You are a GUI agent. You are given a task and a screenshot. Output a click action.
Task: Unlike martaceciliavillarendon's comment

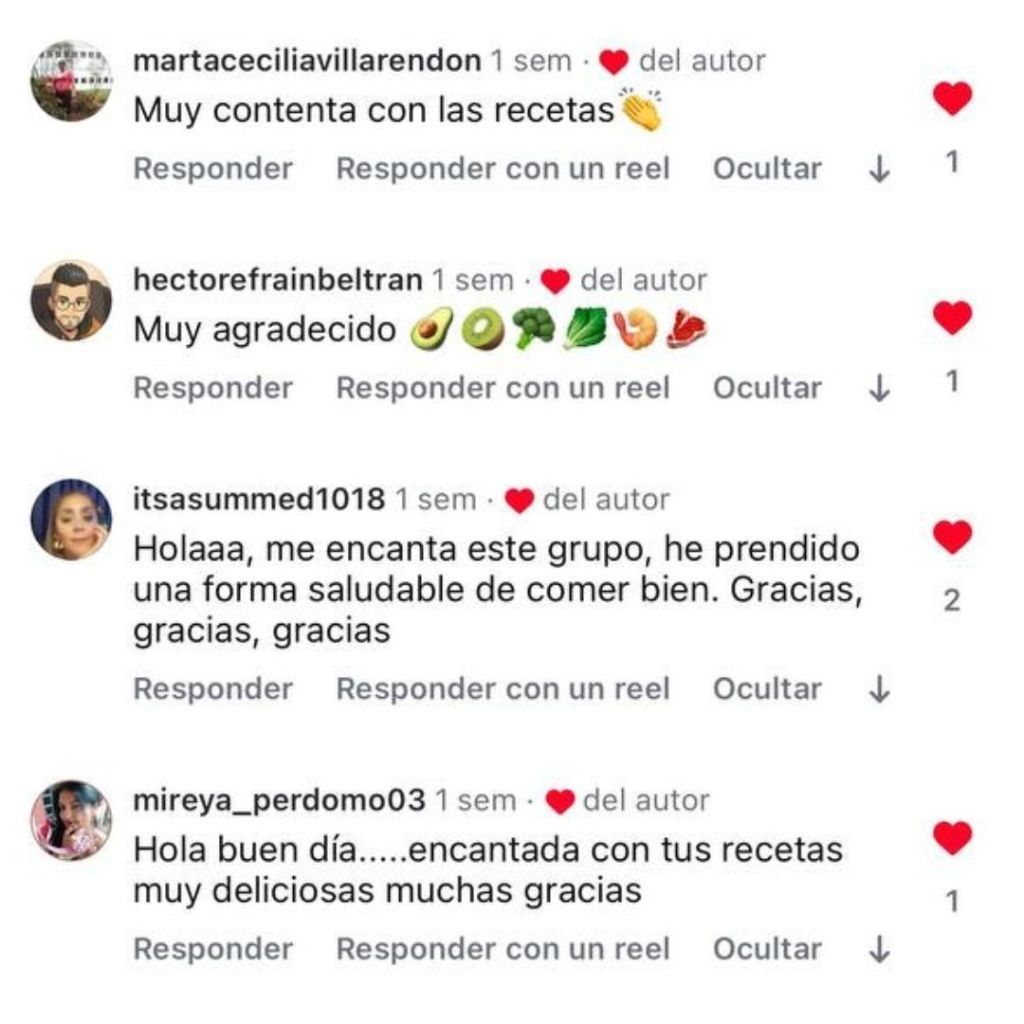tap(952, 98)
